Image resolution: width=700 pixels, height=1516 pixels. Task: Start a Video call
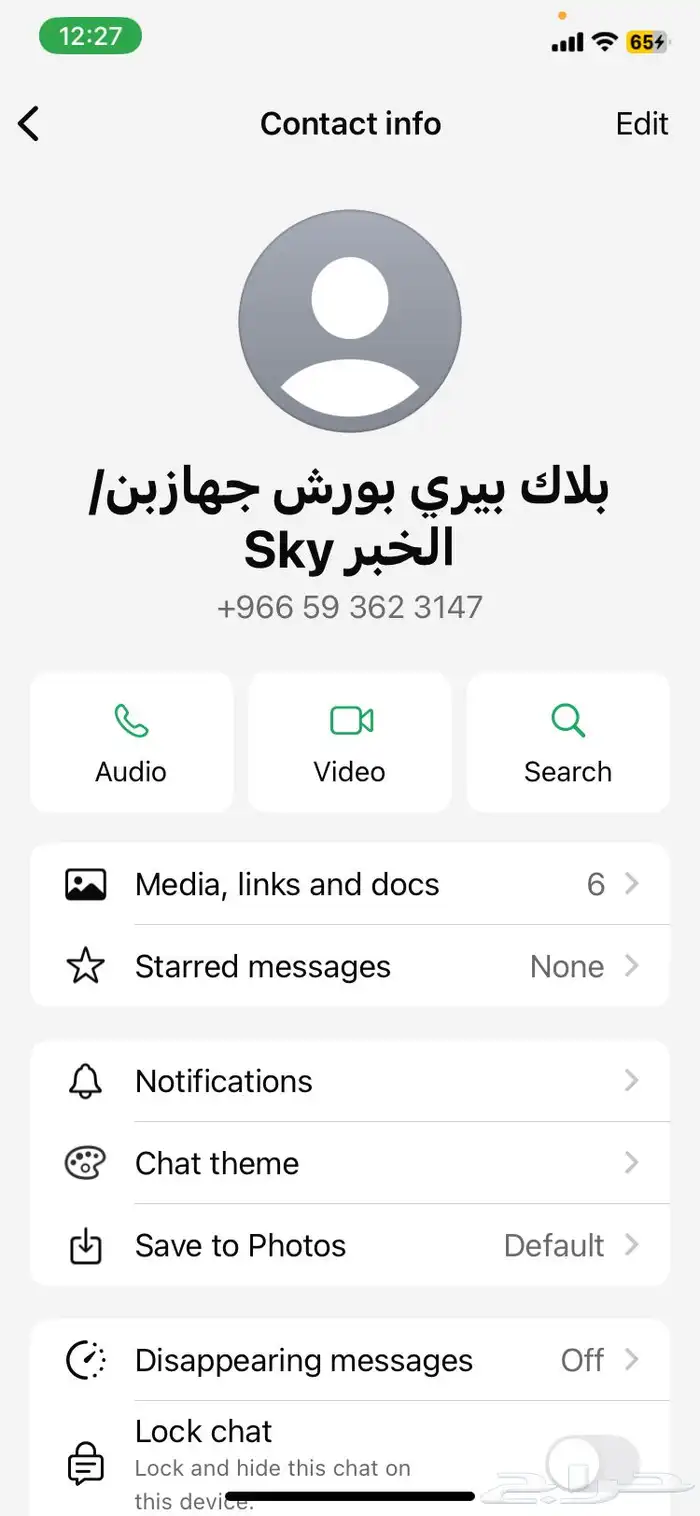click(x=350, y=742)
